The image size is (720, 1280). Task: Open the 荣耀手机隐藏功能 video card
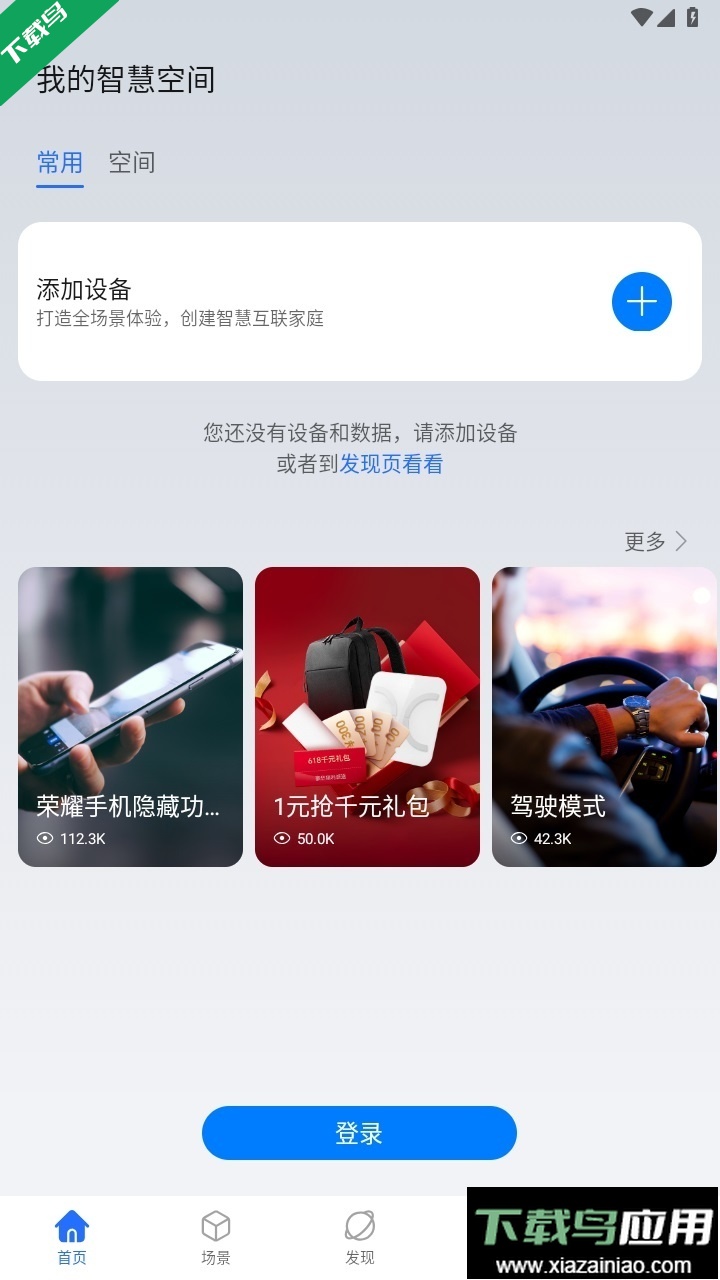pos(129,716)
